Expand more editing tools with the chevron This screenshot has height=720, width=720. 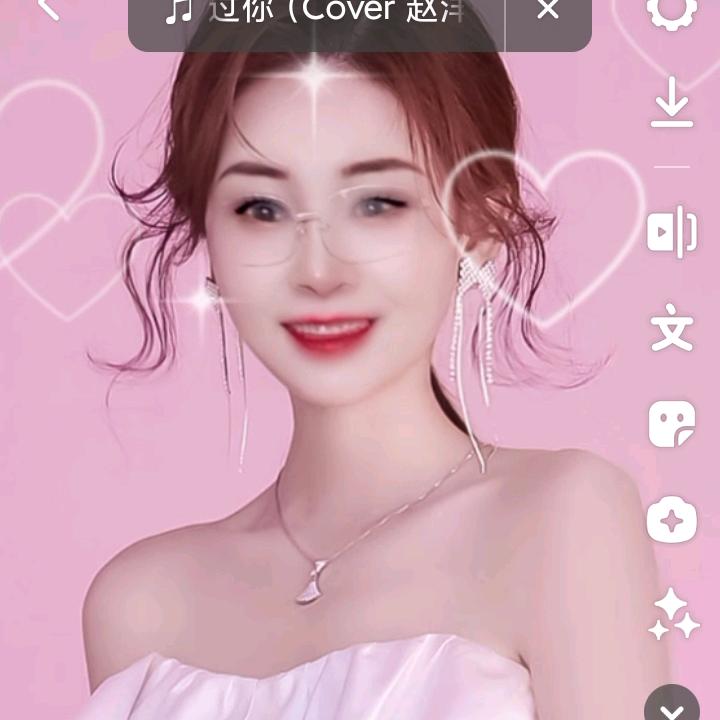click(x=672, y=706)
